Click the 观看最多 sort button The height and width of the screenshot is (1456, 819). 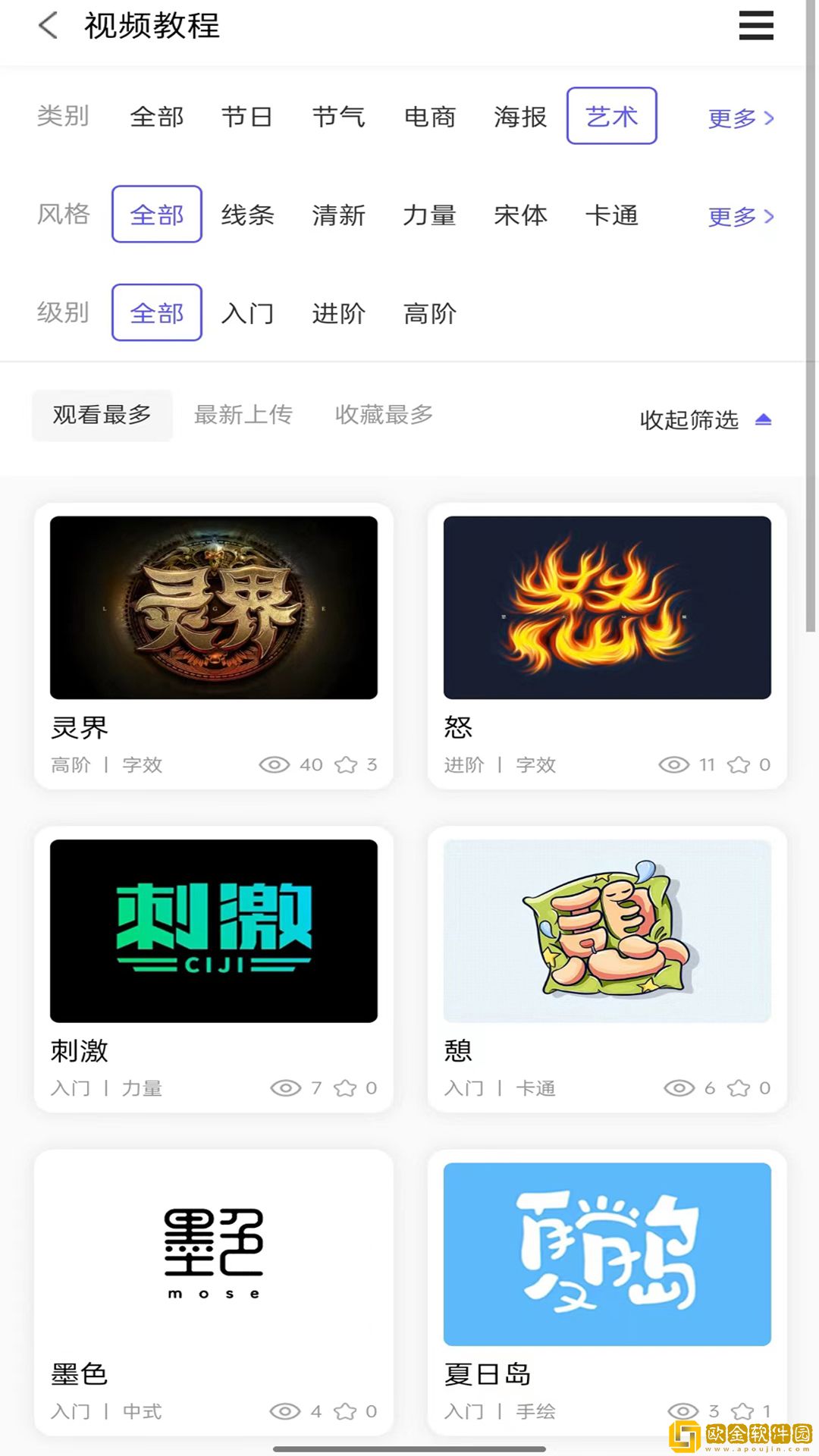pos(102,414)
